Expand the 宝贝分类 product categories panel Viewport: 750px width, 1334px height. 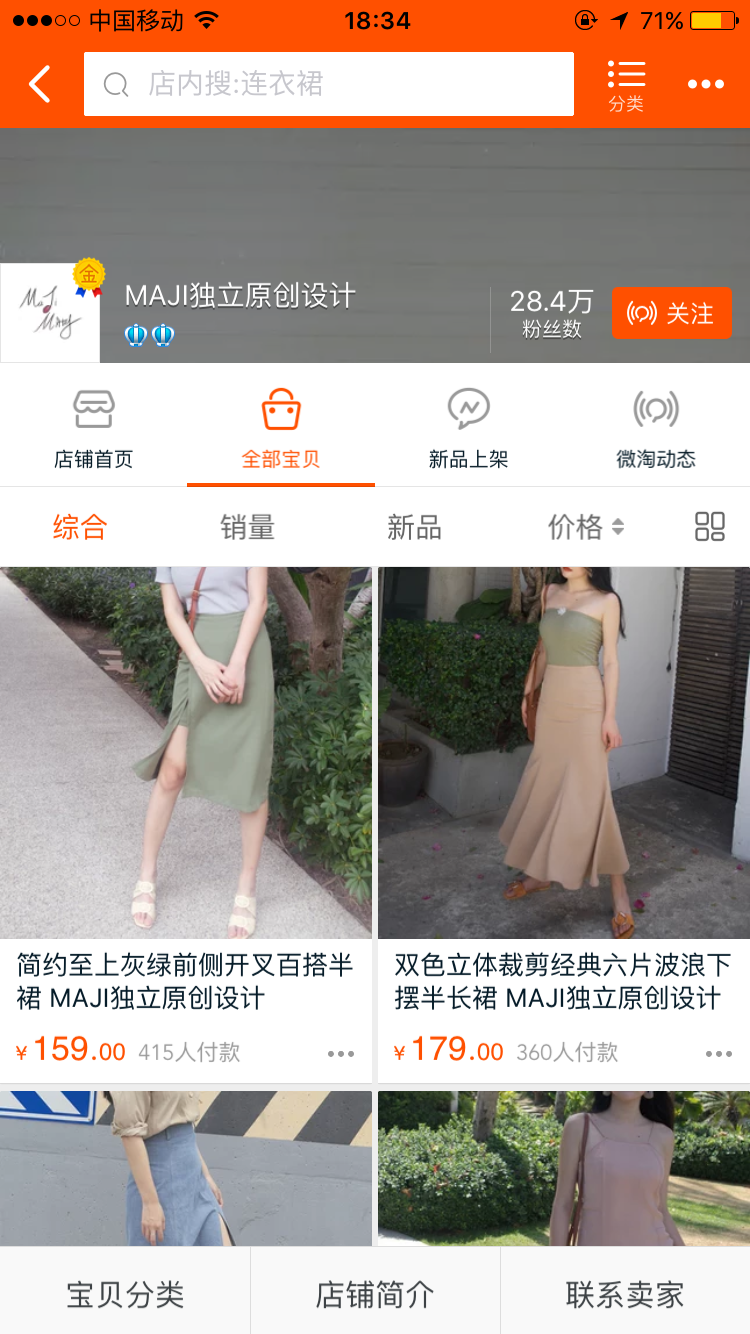click(x=125, y=1293)
